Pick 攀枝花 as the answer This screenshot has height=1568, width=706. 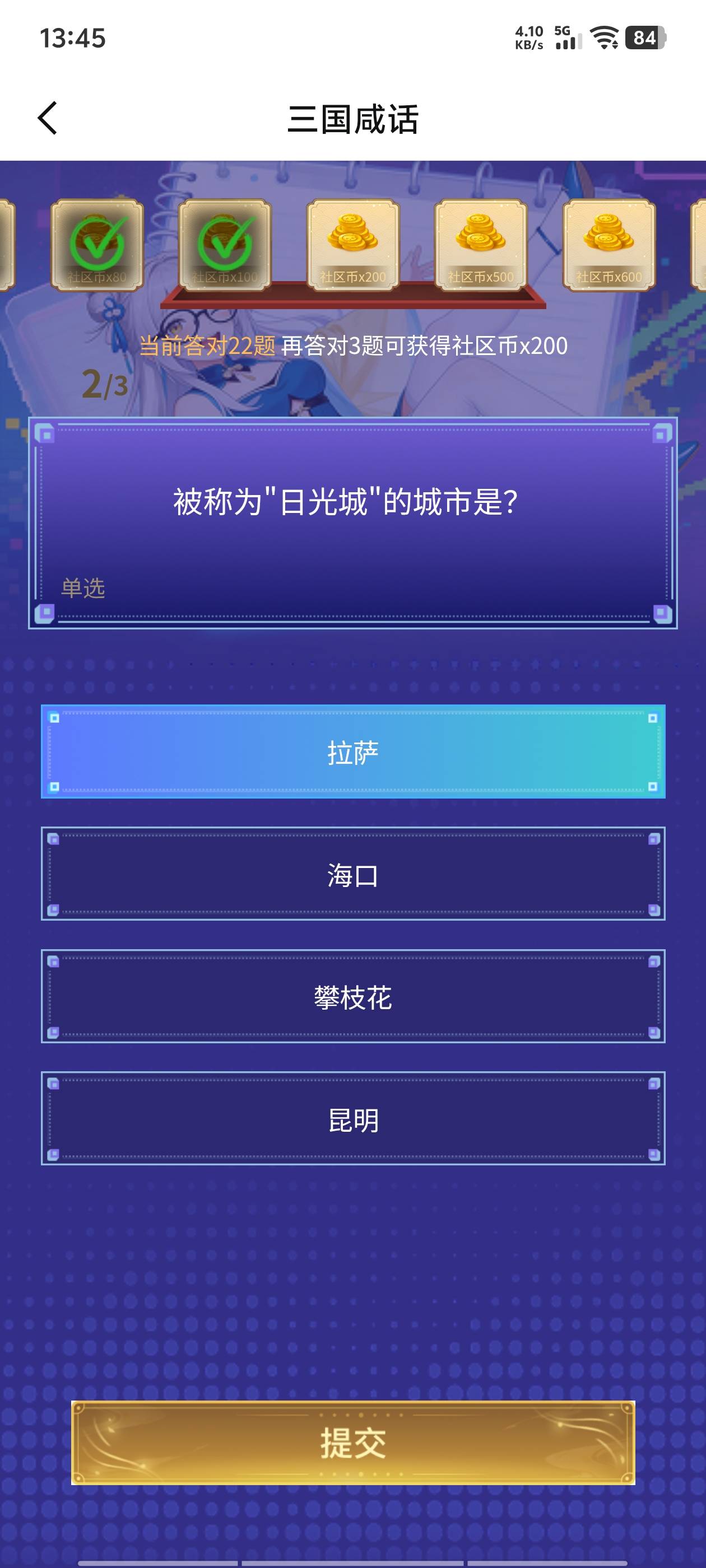352,996
